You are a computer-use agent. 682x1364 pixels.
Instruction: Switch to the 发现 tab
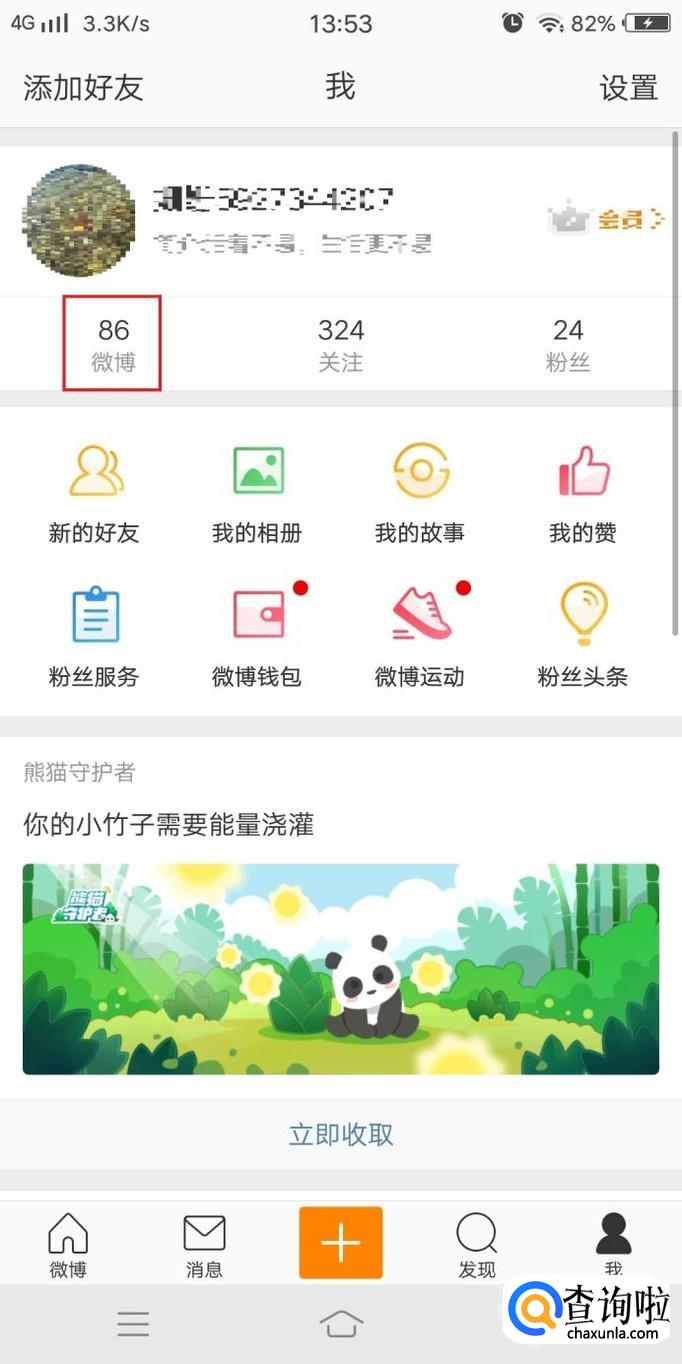(x=477, y=1246)
